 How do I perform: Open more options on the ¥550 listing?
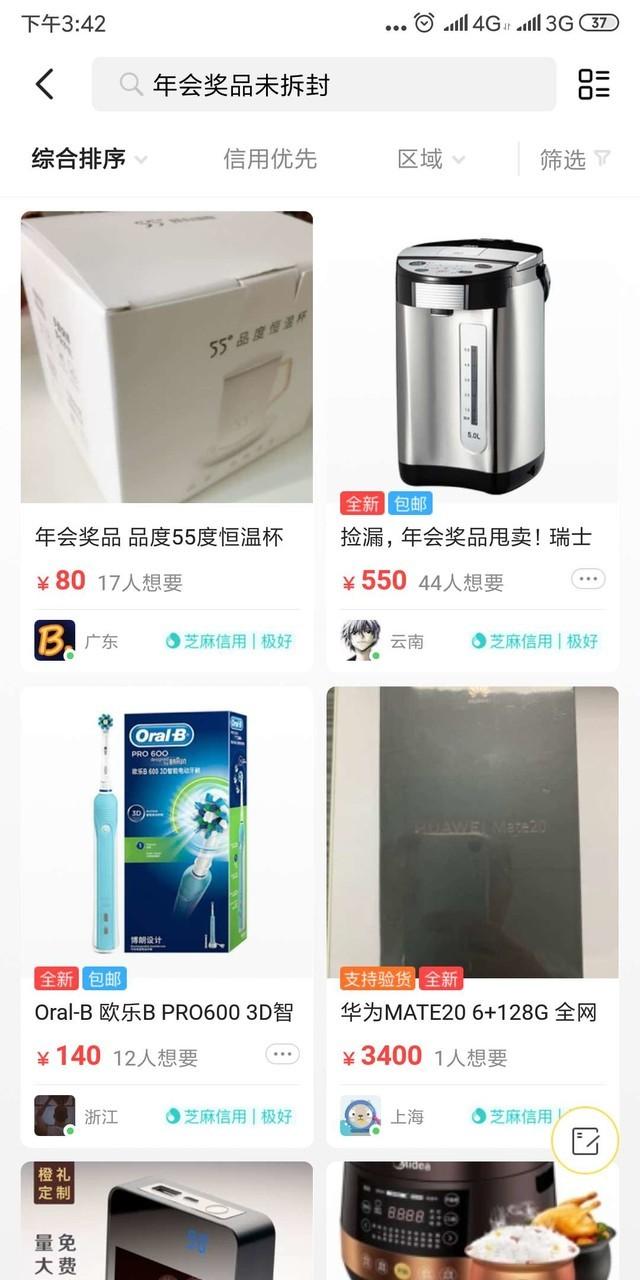coord(588,579)
